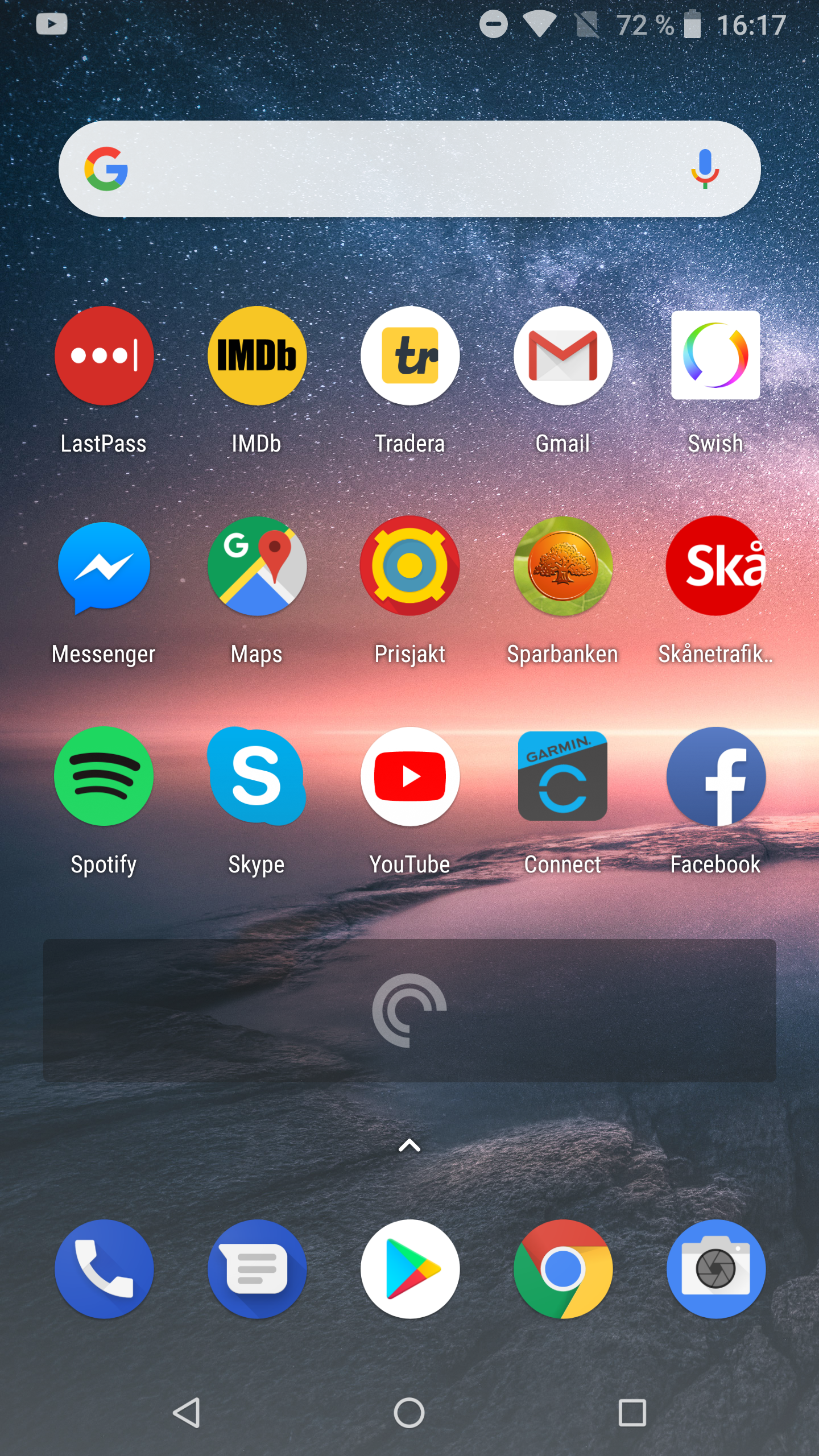Open Gmail
The width and height of the screenshot is (819, 1456).
coord(563,355)
